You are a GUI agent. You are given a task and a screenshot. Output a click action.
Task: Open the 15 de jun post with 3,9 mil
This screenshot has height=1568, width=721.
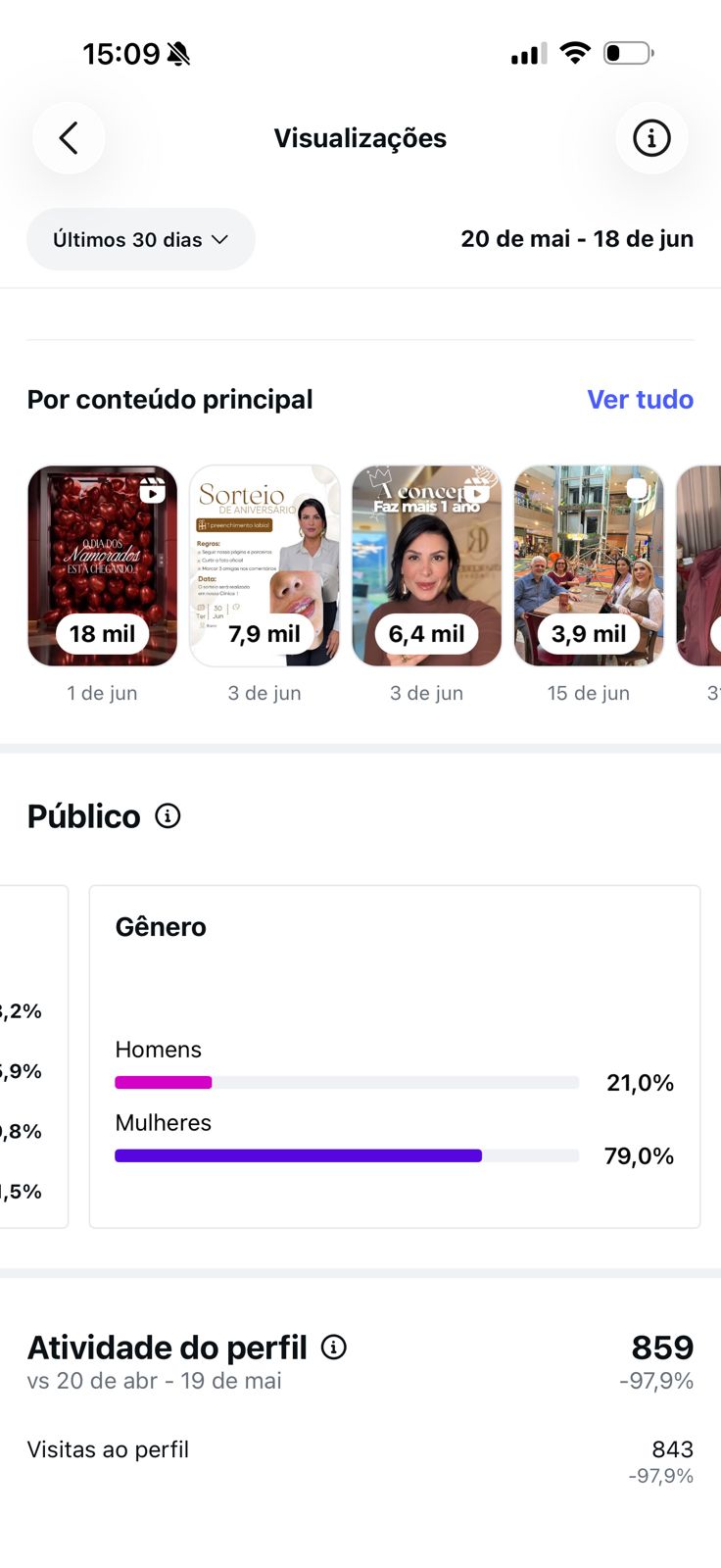click(x=589, y=565)
